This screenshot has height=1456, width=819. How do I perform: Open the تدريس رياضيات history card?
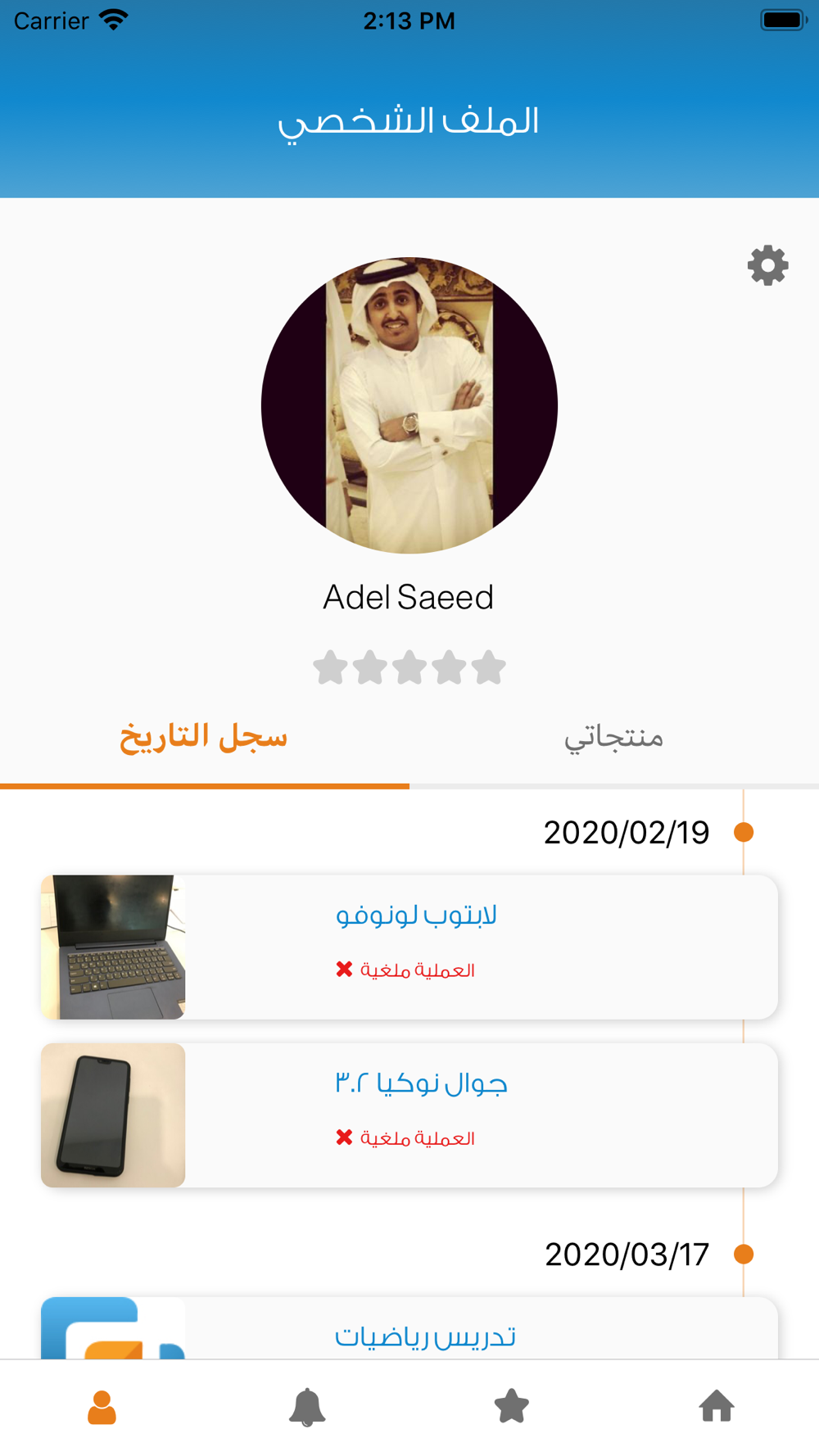[409, 1331]
